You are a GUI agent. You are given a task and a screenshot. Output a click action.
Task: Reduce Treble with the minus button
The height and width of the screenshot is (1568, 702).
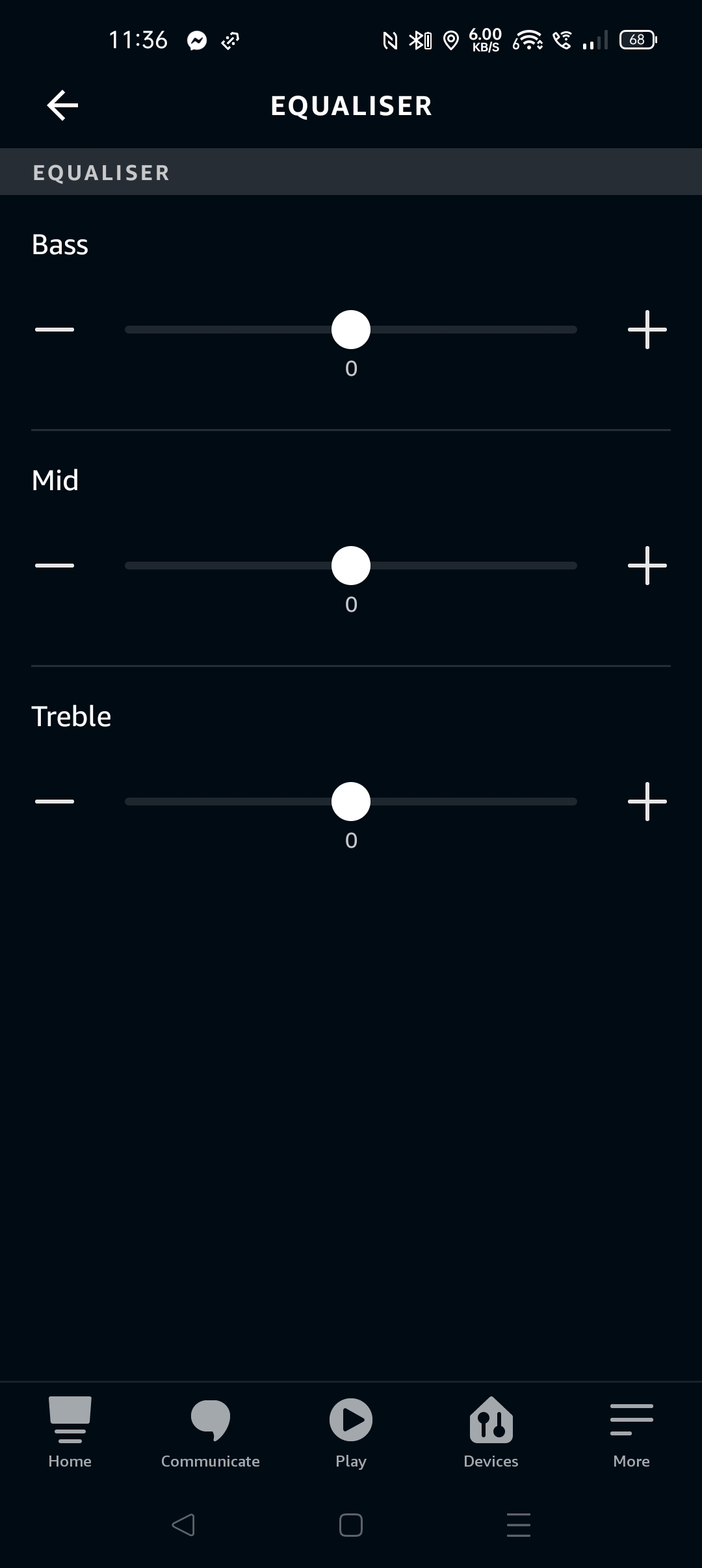[x=55, y=802]
